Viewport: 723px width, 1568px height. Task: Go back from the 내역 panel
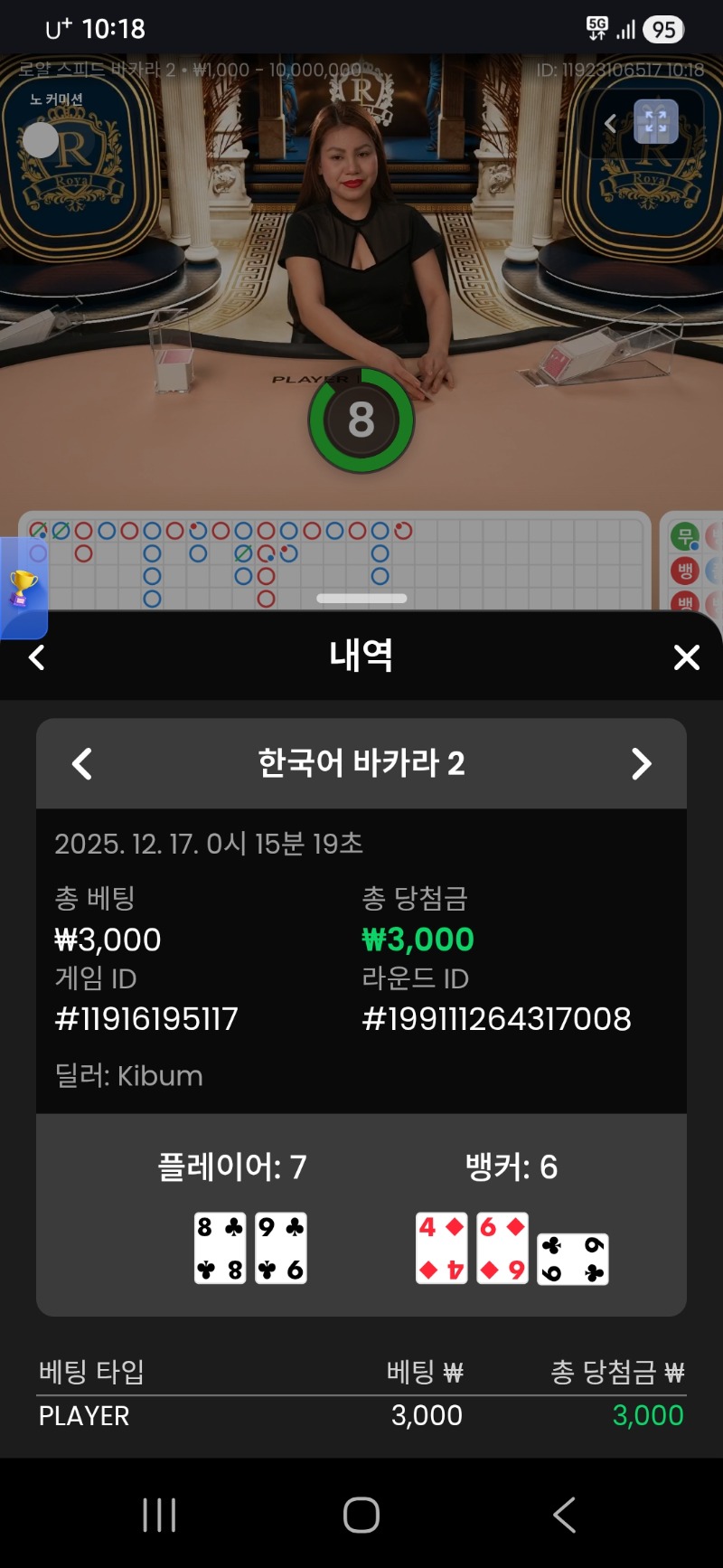(x=37, y=657)
